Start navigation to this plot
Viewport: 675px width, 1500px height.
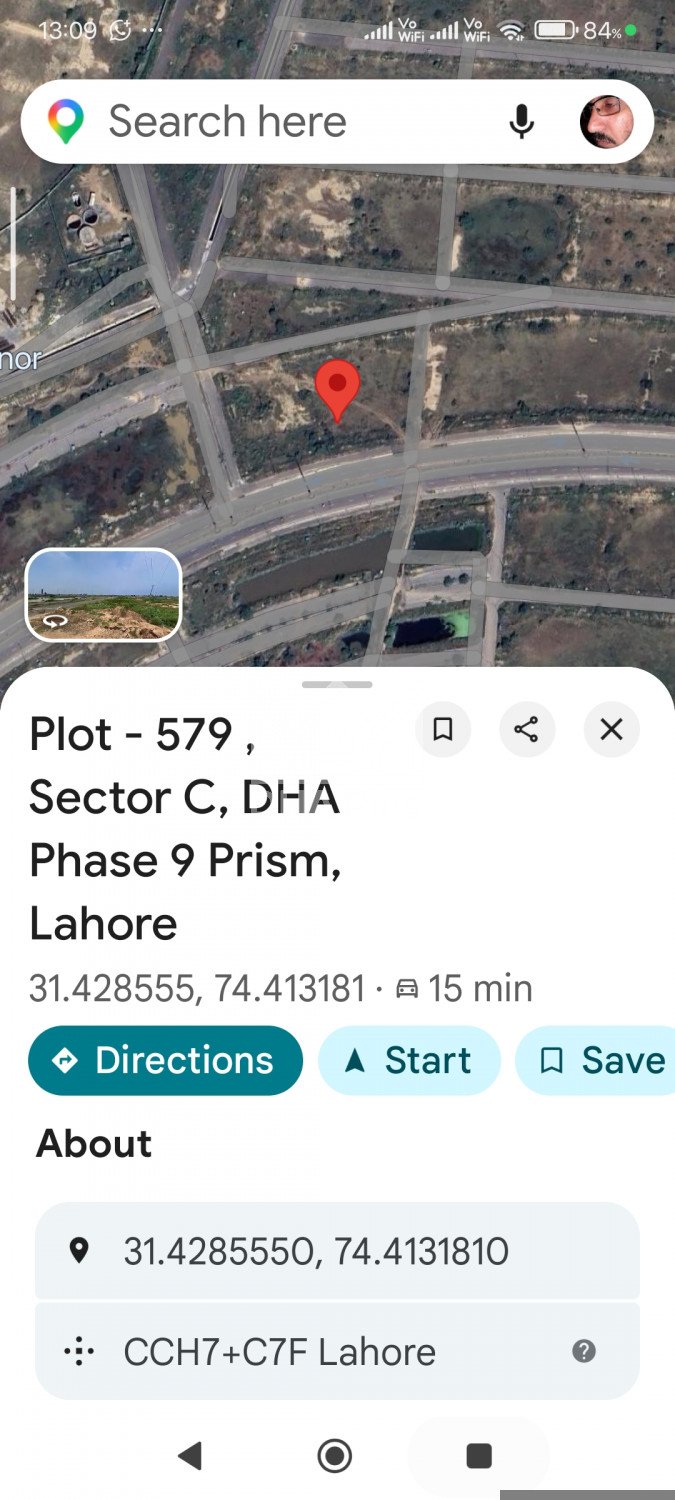tap(409, 1061)
